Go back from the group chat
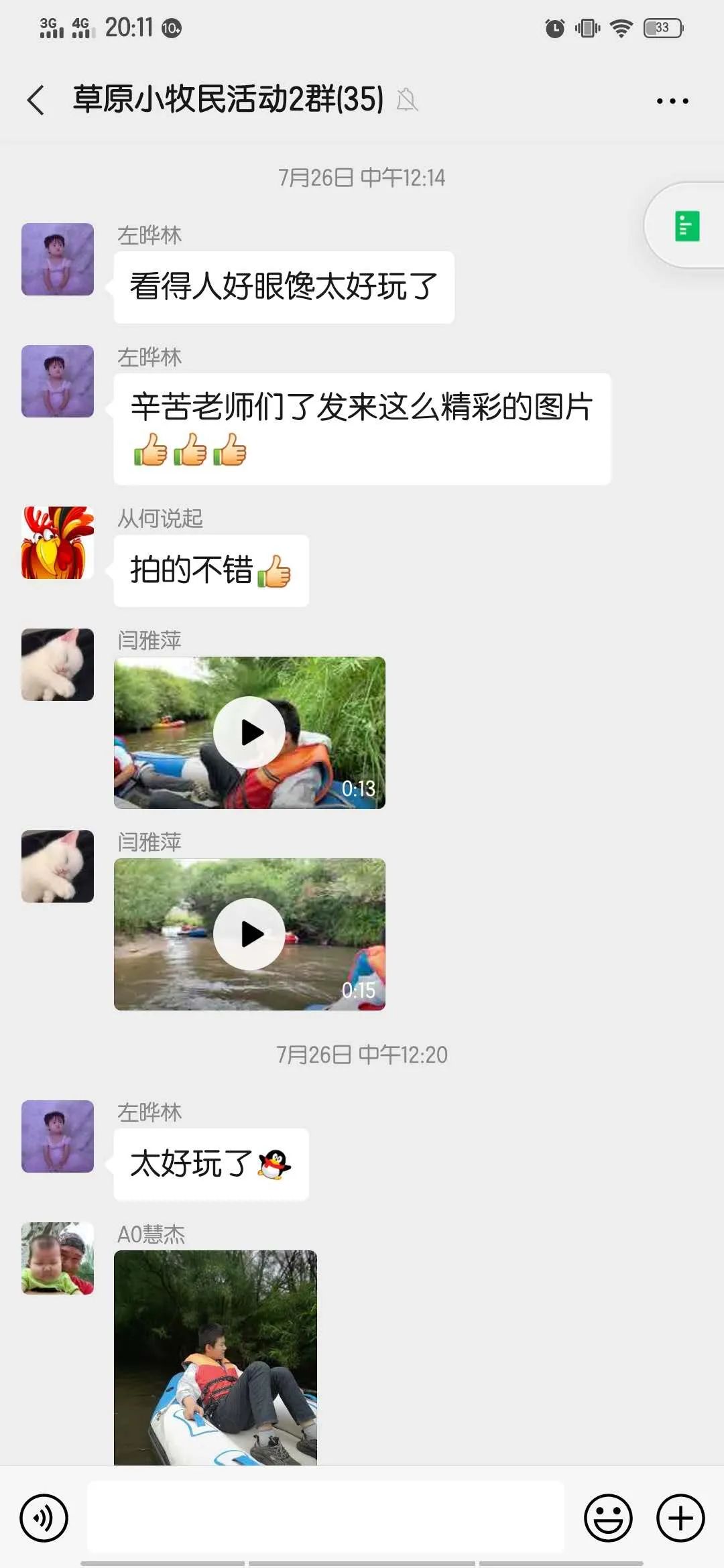 [36, 101]
